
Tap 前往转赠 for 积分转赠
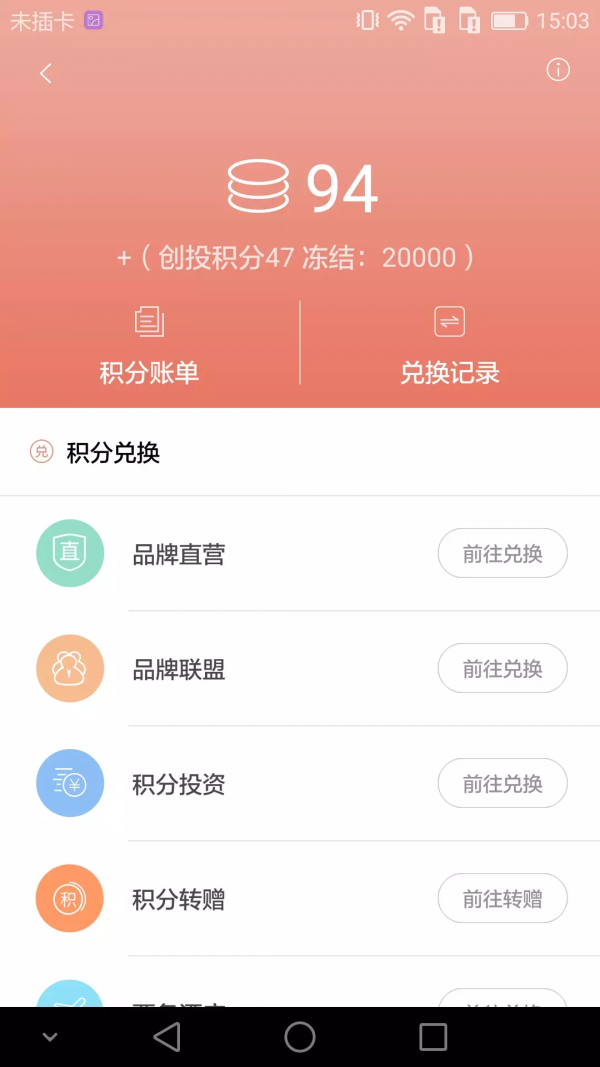point(502,899)
